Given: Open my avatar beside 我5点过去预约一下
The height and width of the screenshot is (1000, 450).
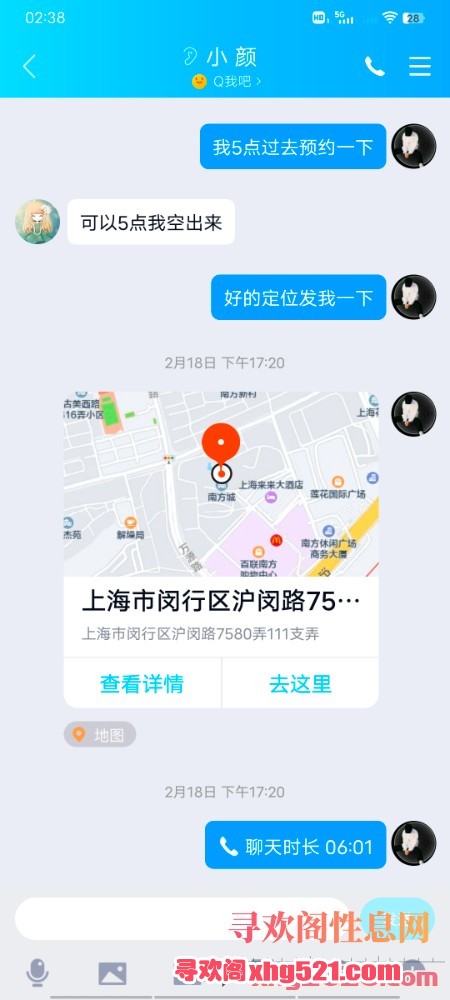Looking at the screenshot, I should click(x=414, y=146).
